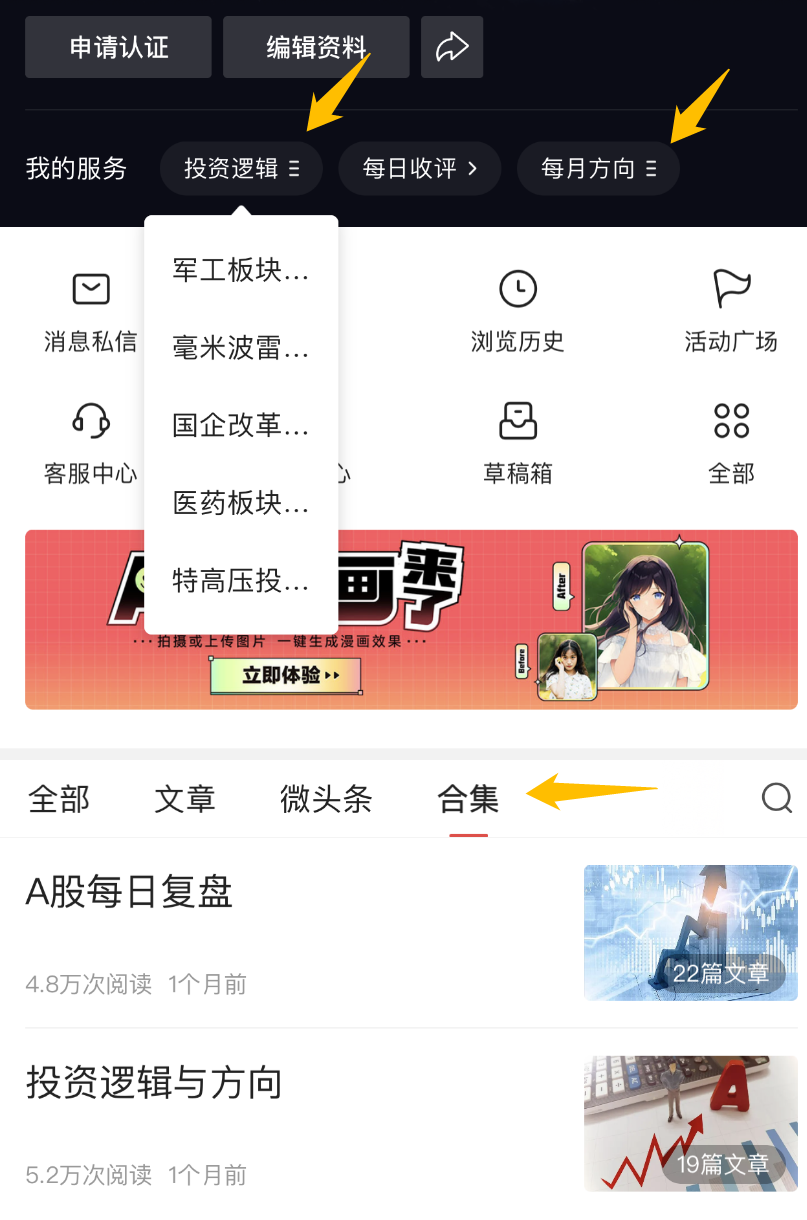Image resolution: width=807 pixels, height=1220 pixels.
Task: Collapse the 投资逻辑 dropdown chip
Action: 241,169
